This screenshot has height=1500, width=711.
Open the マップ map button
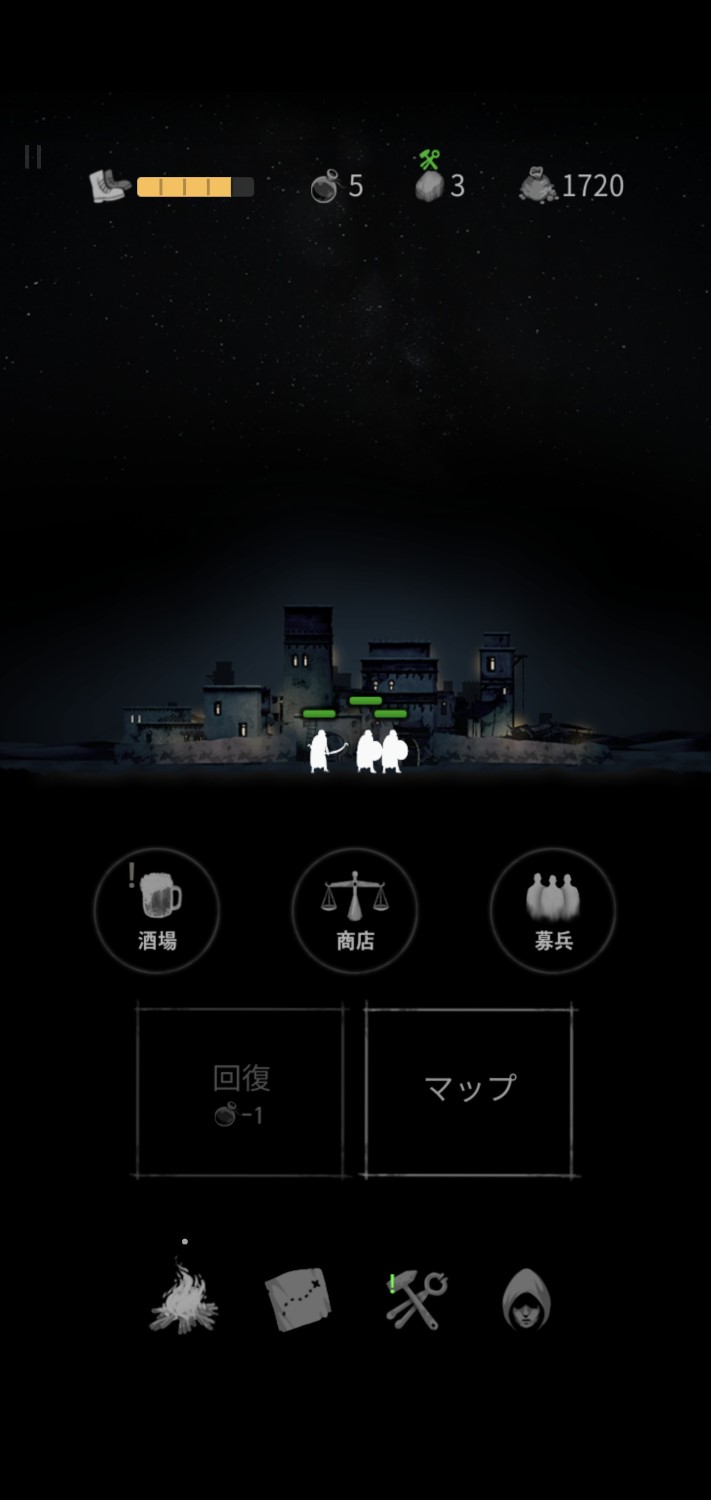pyautogui.click(x=469, y=1090)
